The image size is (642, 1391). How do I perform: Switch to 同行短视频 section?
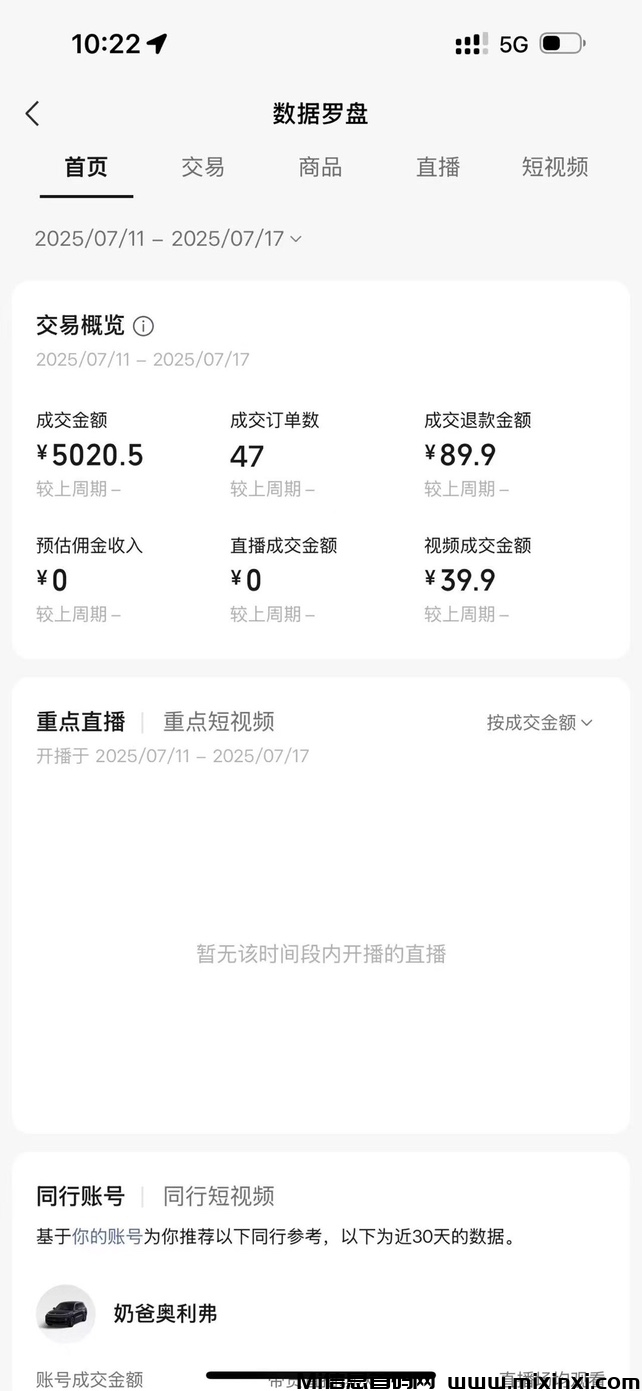pyautogui.click(x=219, y=1196)
